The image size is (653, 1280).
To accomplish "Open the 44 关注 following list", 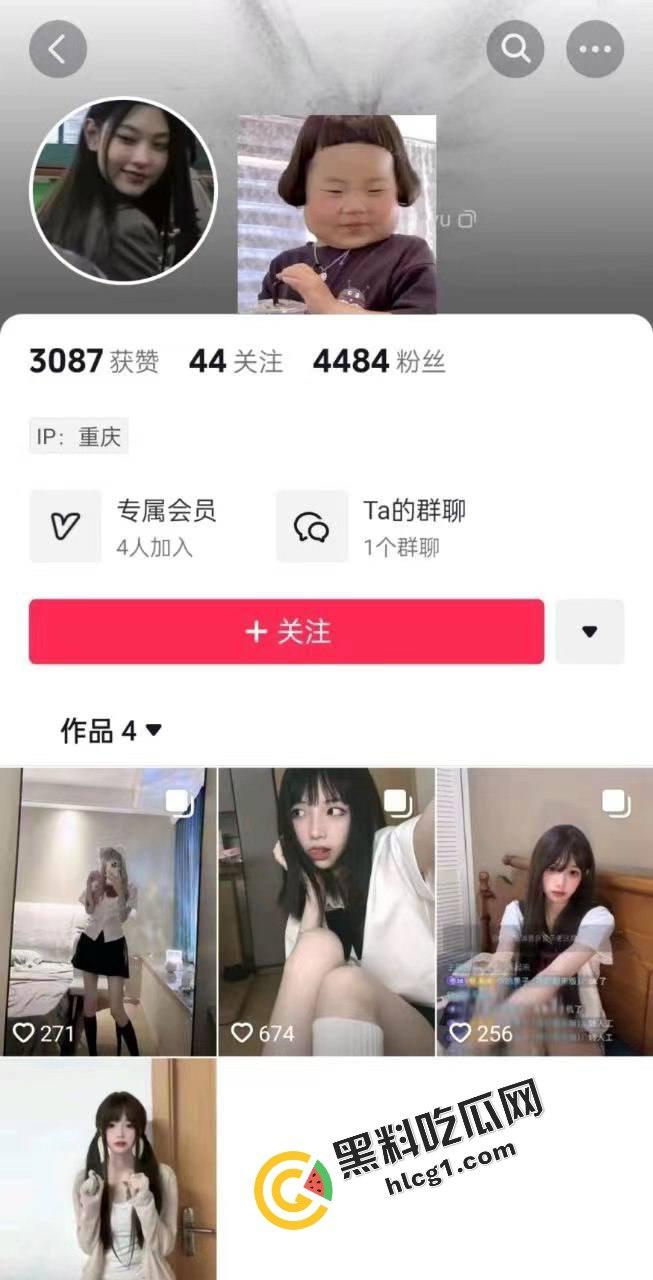I will click(x=236, y=361).
